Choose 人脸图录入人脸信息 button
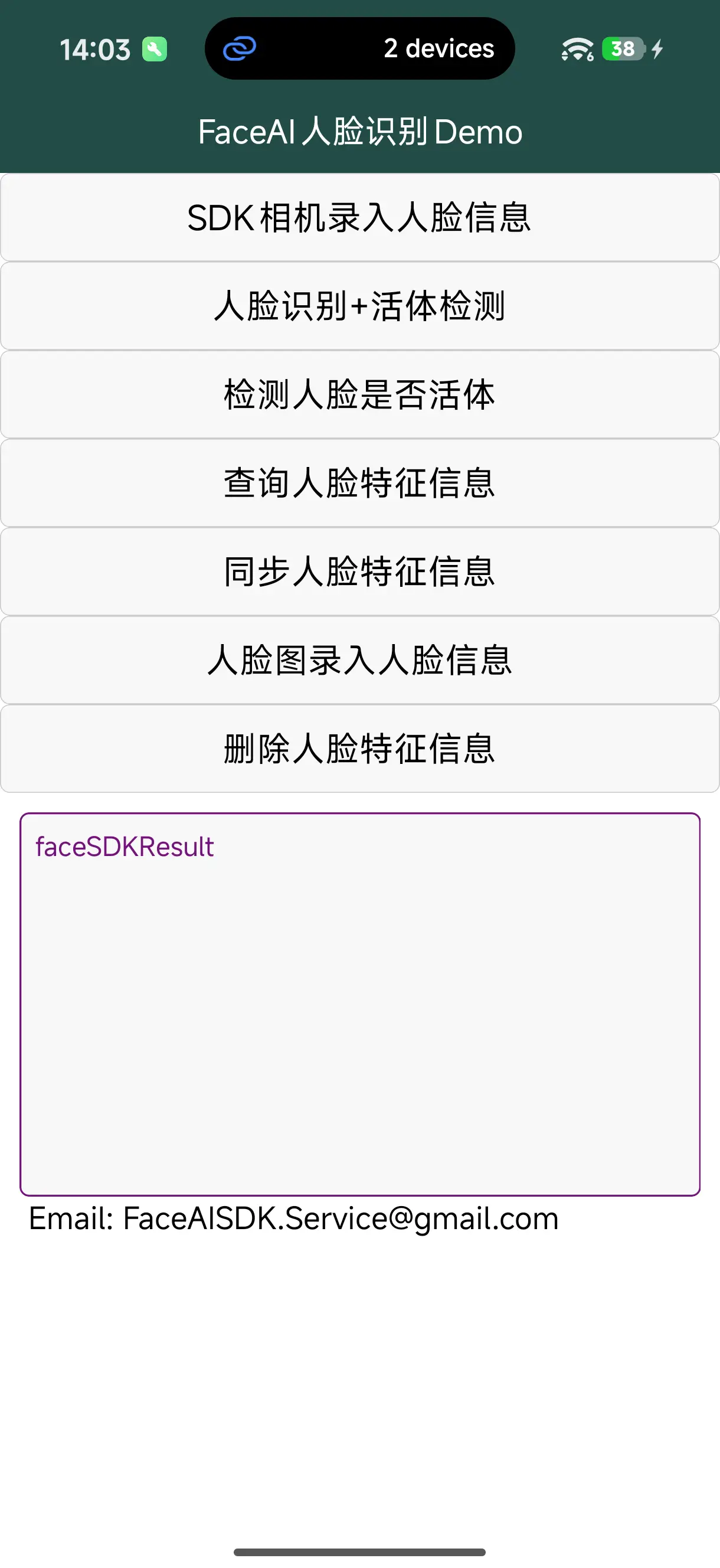 click(359, 661)
